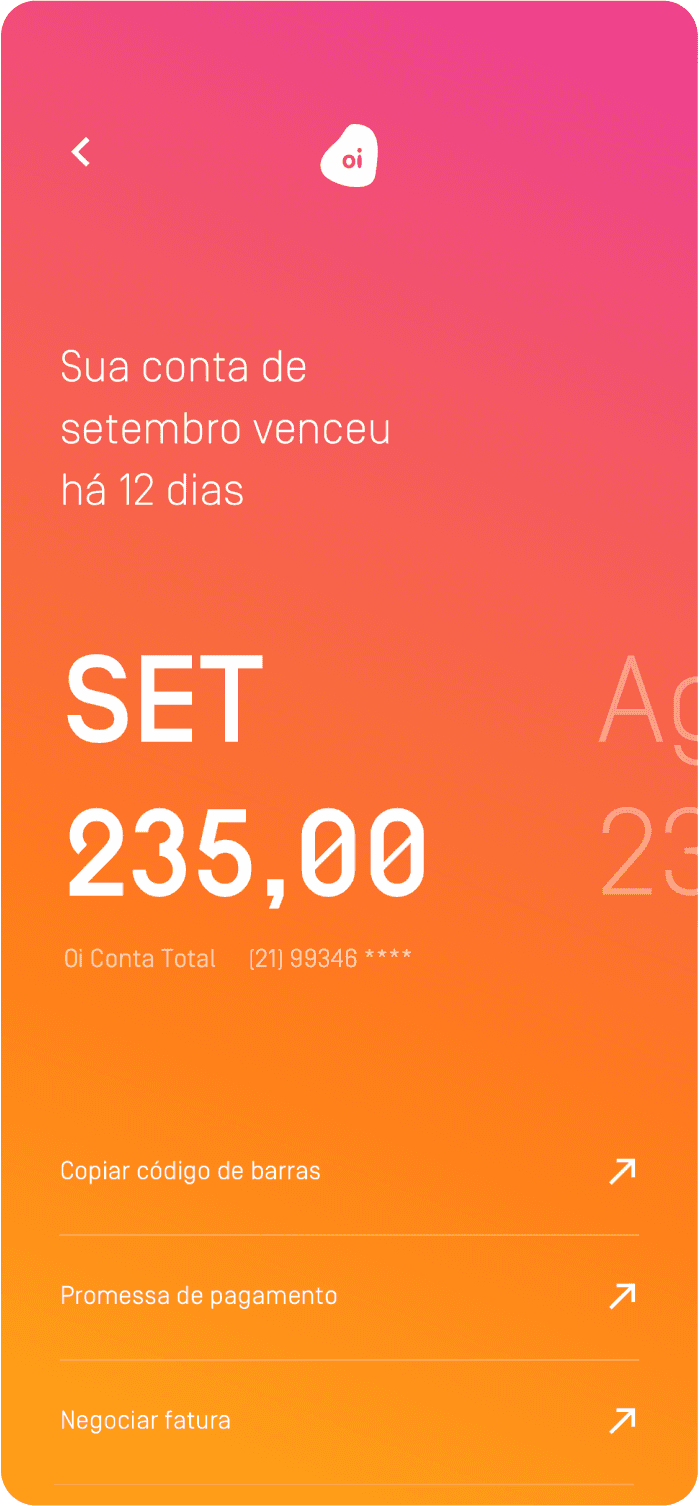Open Copiar código de barras

point(349,1171)
